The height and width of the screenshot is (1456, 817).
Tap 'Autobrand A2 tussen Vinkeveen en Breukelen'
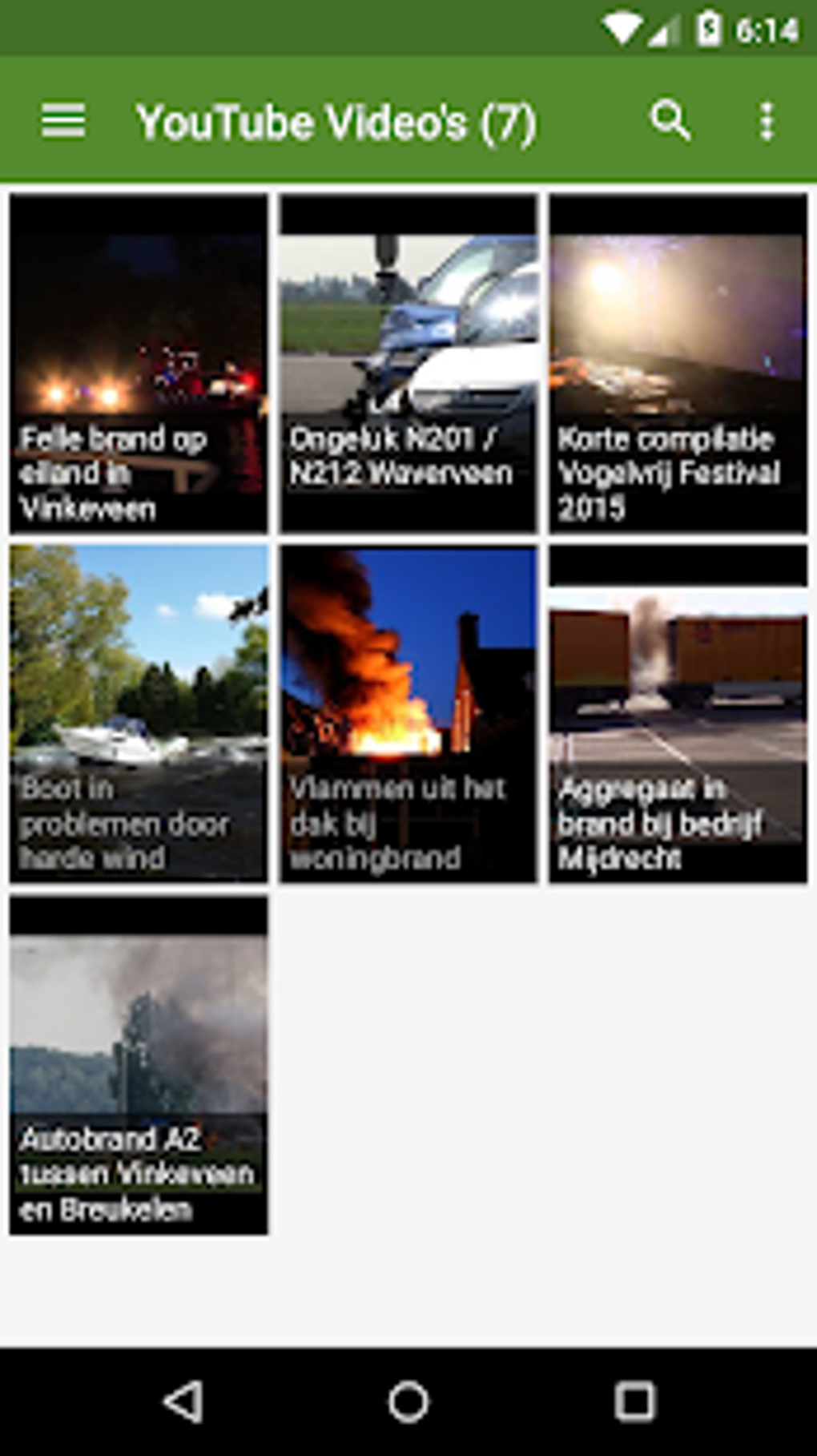pyautogui.click(x=139, y=1064)
